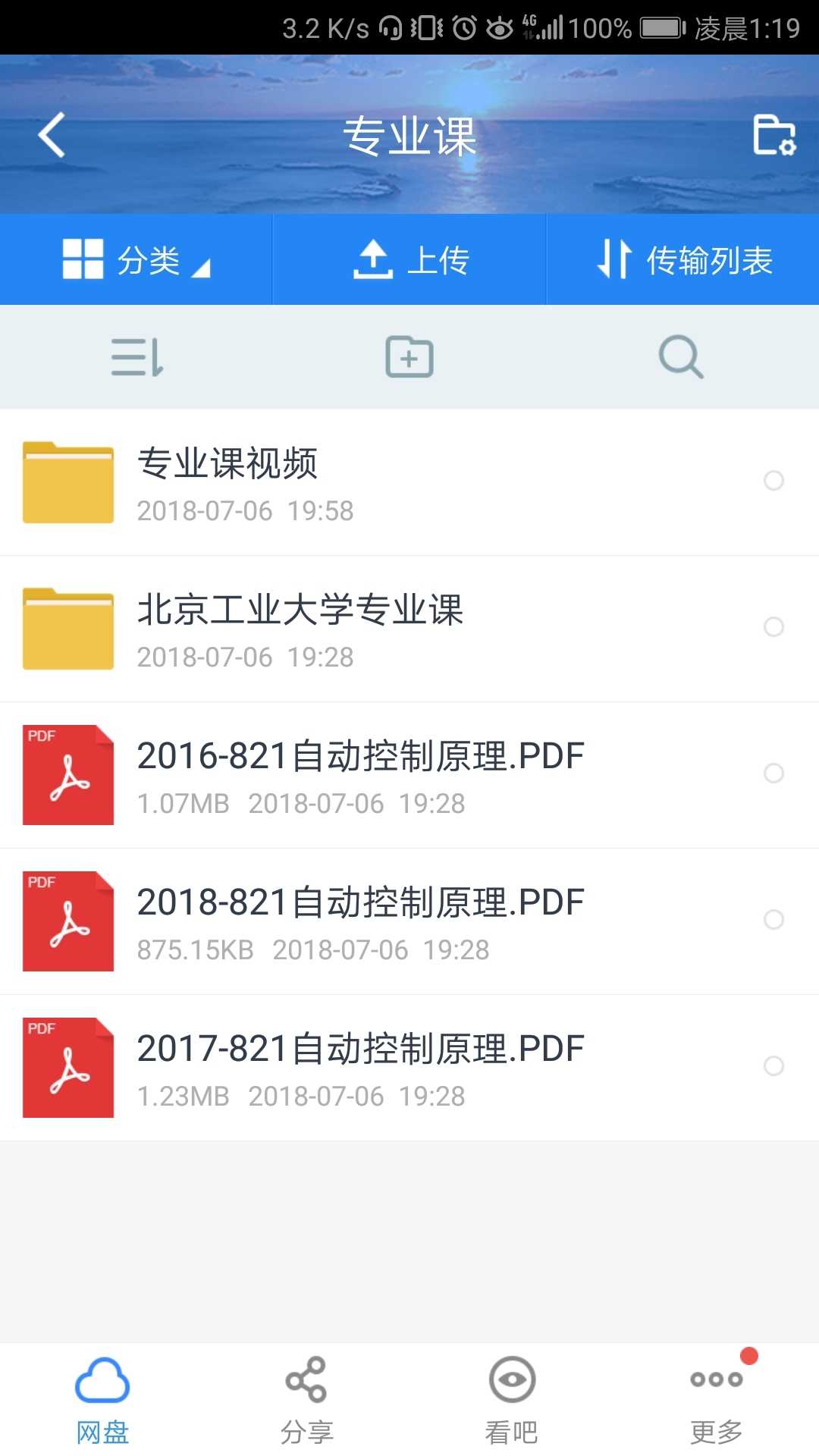This screenshot has height=1456, width=819.
Task: Open the folder settings icon
Action: pyautogui.click(x=774, y=135)
